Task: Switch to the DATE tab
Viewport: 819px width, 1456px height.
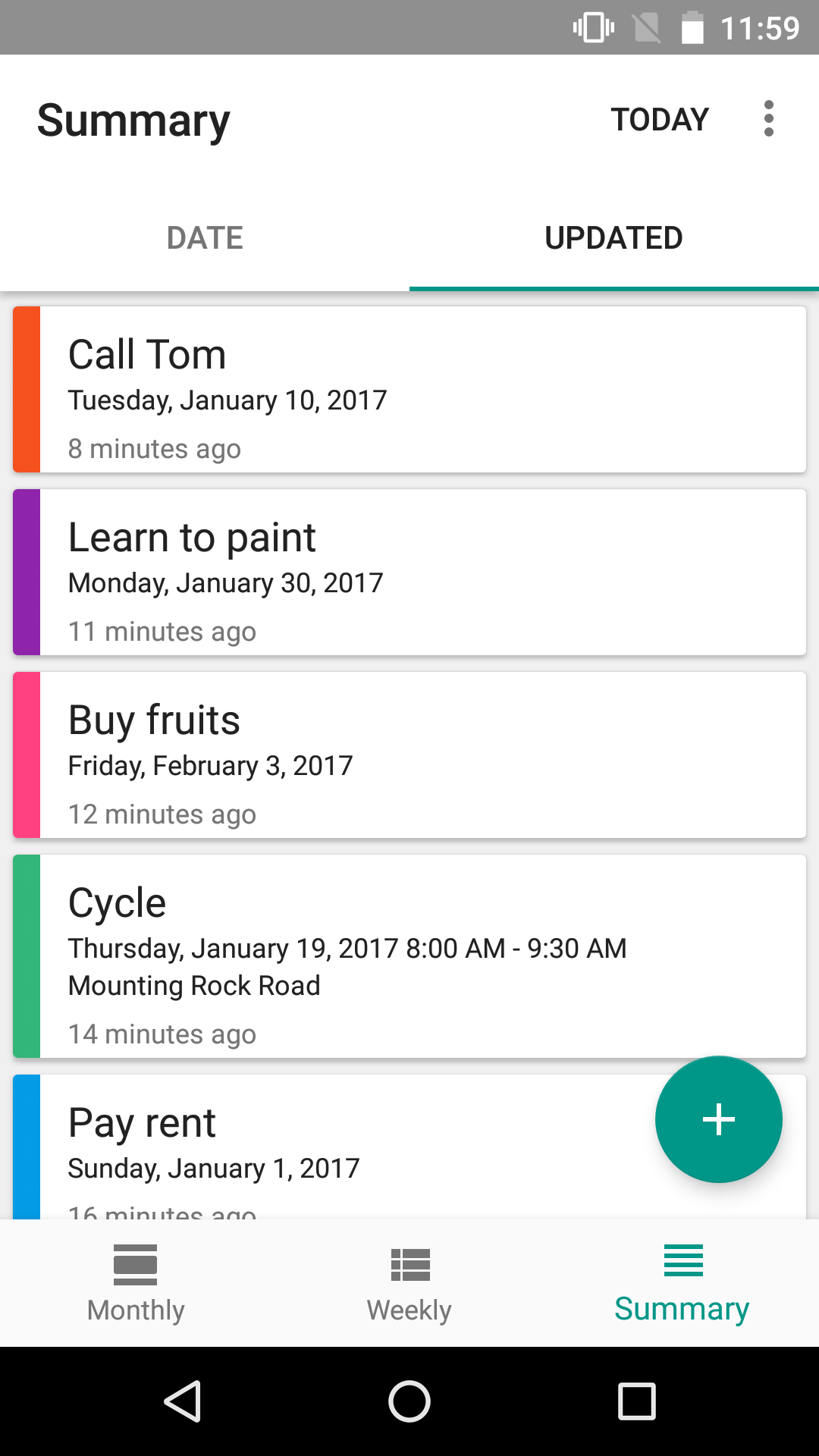Action: coord(205,238)
